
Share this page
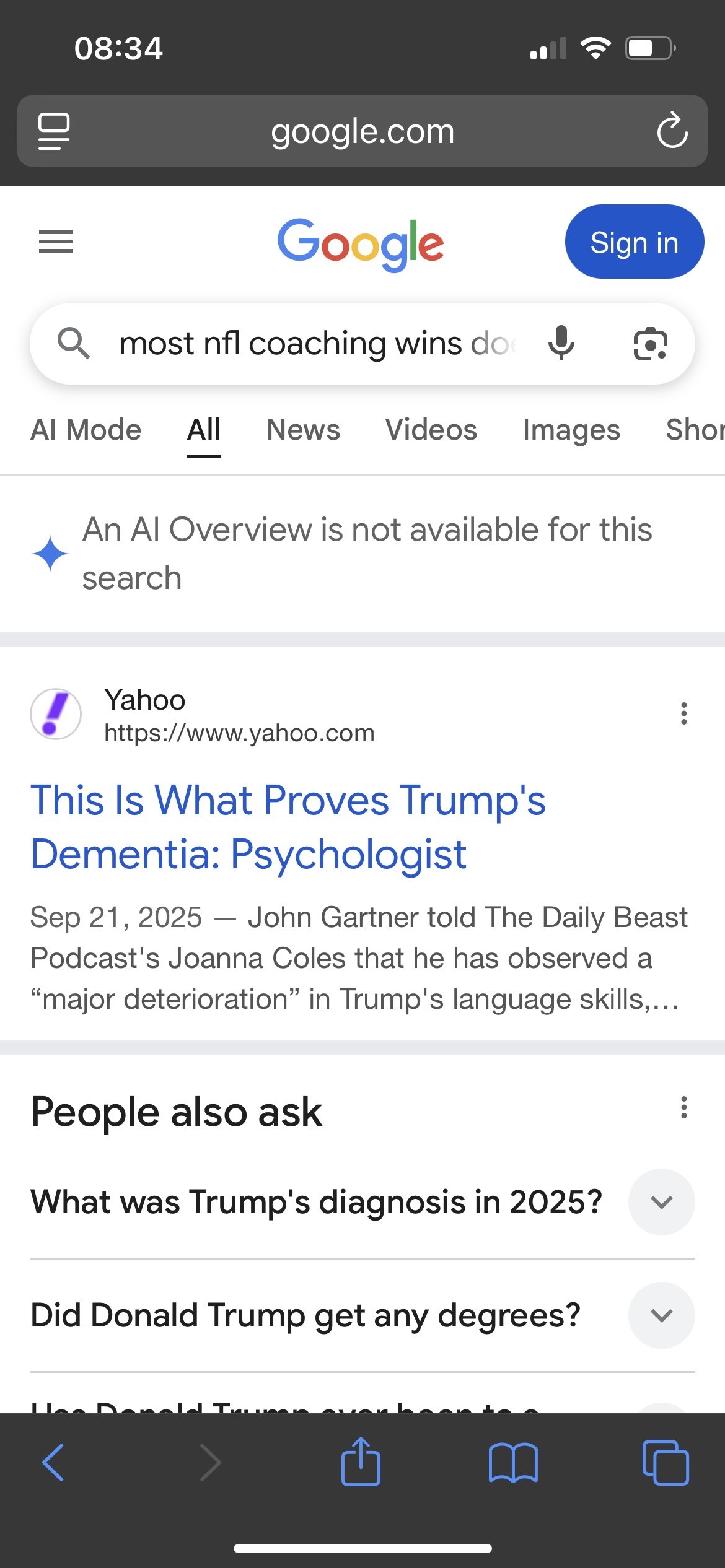[x=361, y=1463]
